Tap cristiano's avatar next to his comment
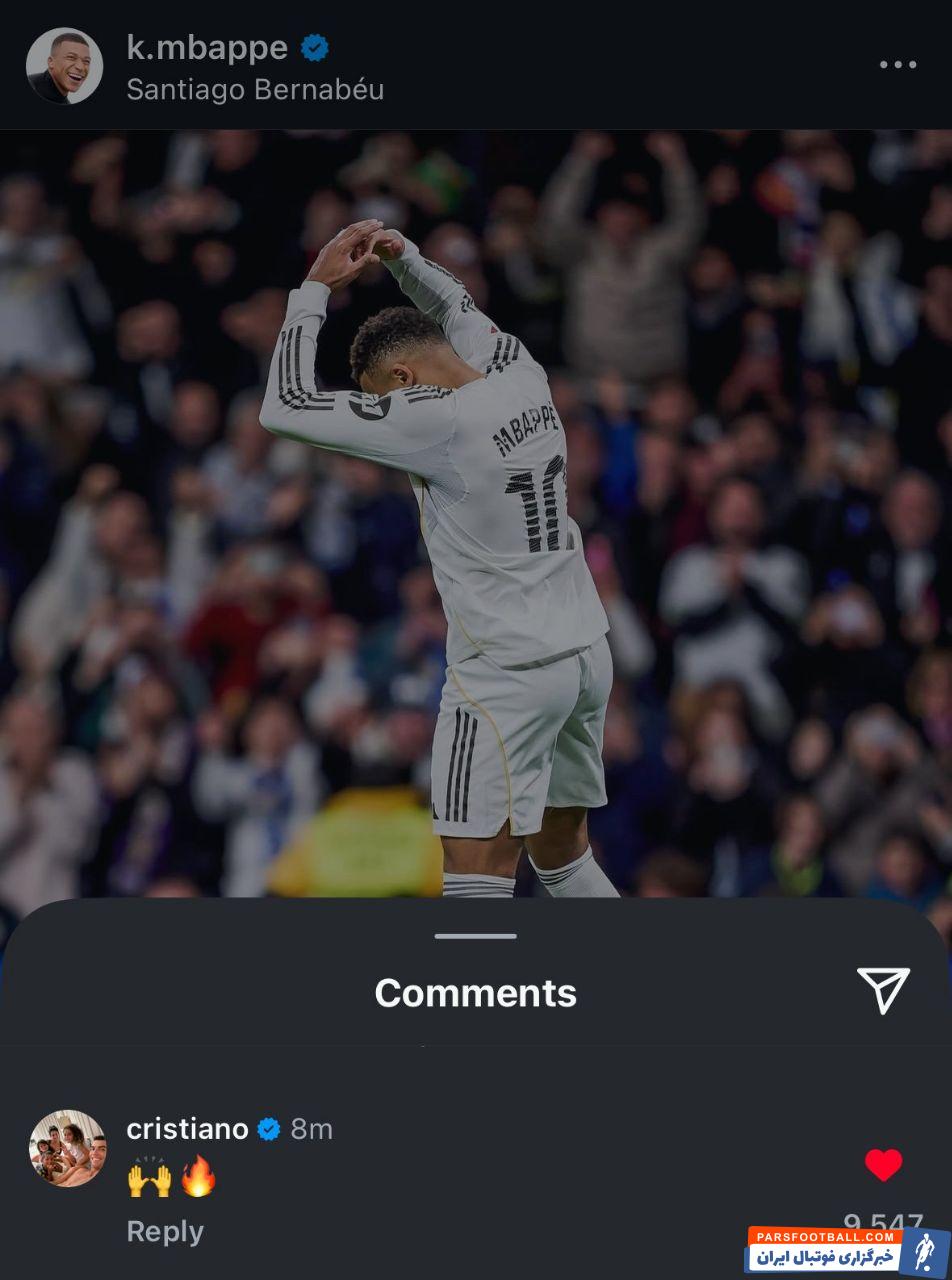The image size is (952, 1280). [67, 1148]
